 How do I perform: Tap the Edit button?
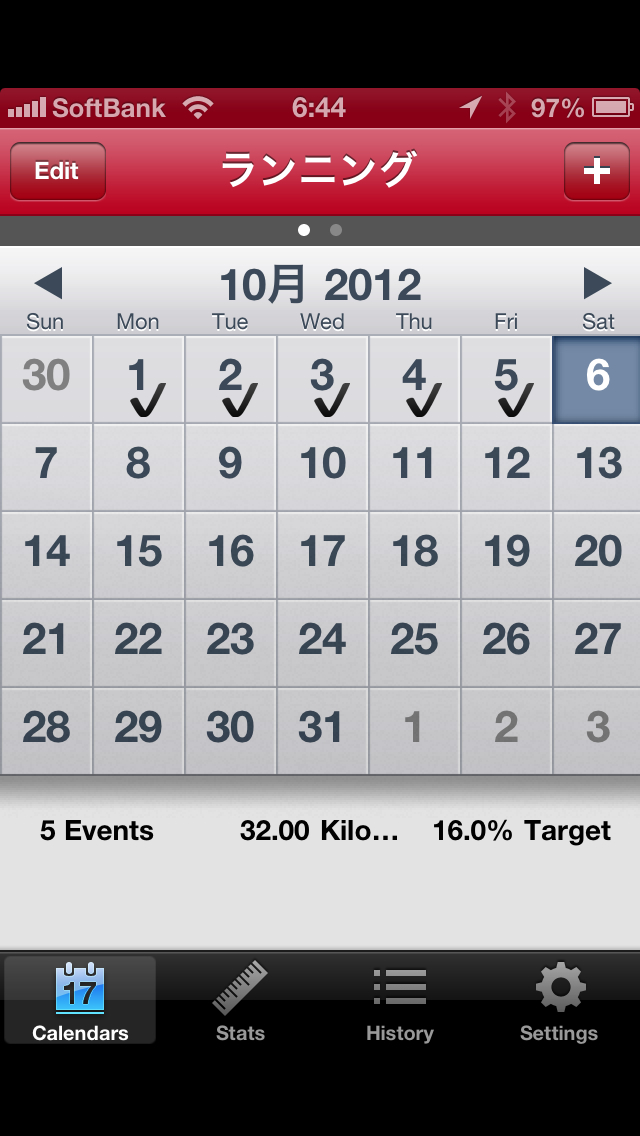(x=57, y=171)
